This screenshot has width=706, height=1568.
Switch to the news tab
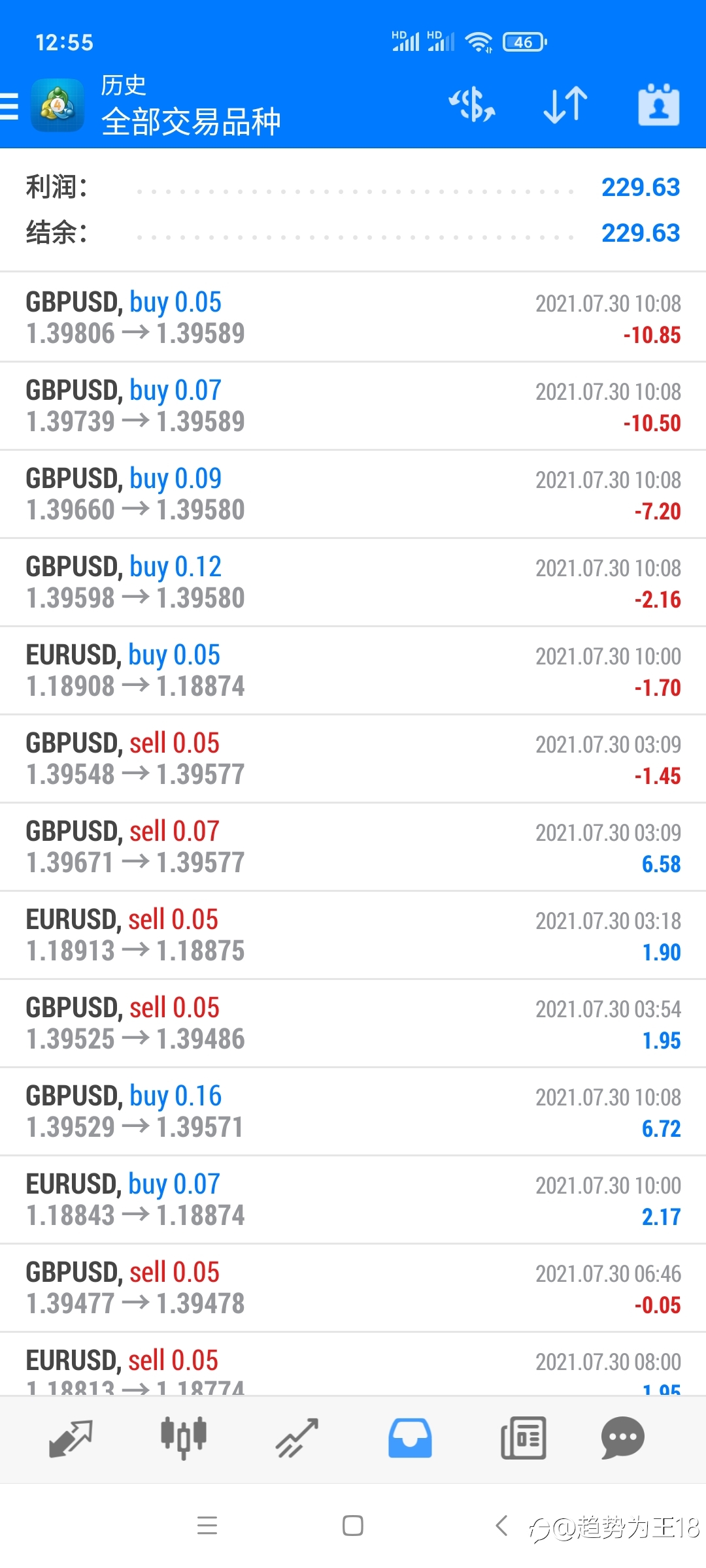pos(523,1438)
